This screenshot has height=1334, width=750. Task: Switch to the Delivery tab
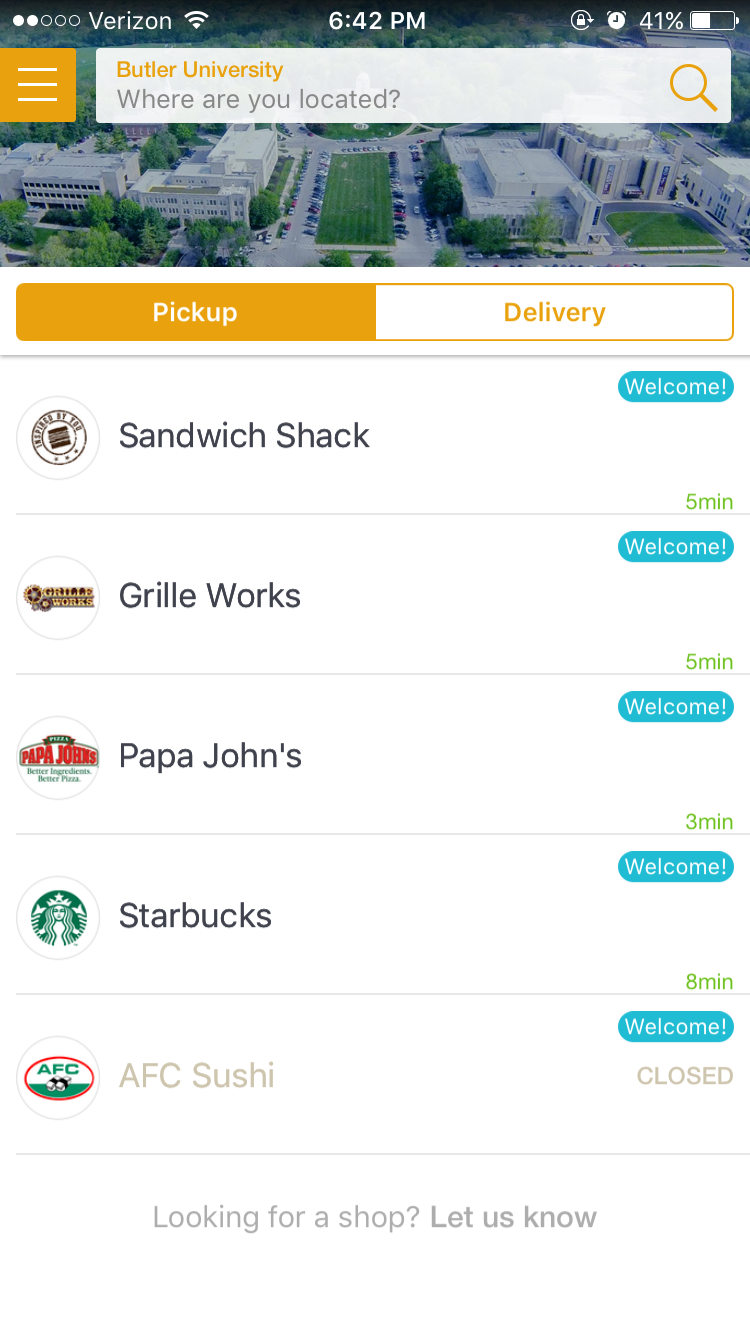(x=554, y=312)
